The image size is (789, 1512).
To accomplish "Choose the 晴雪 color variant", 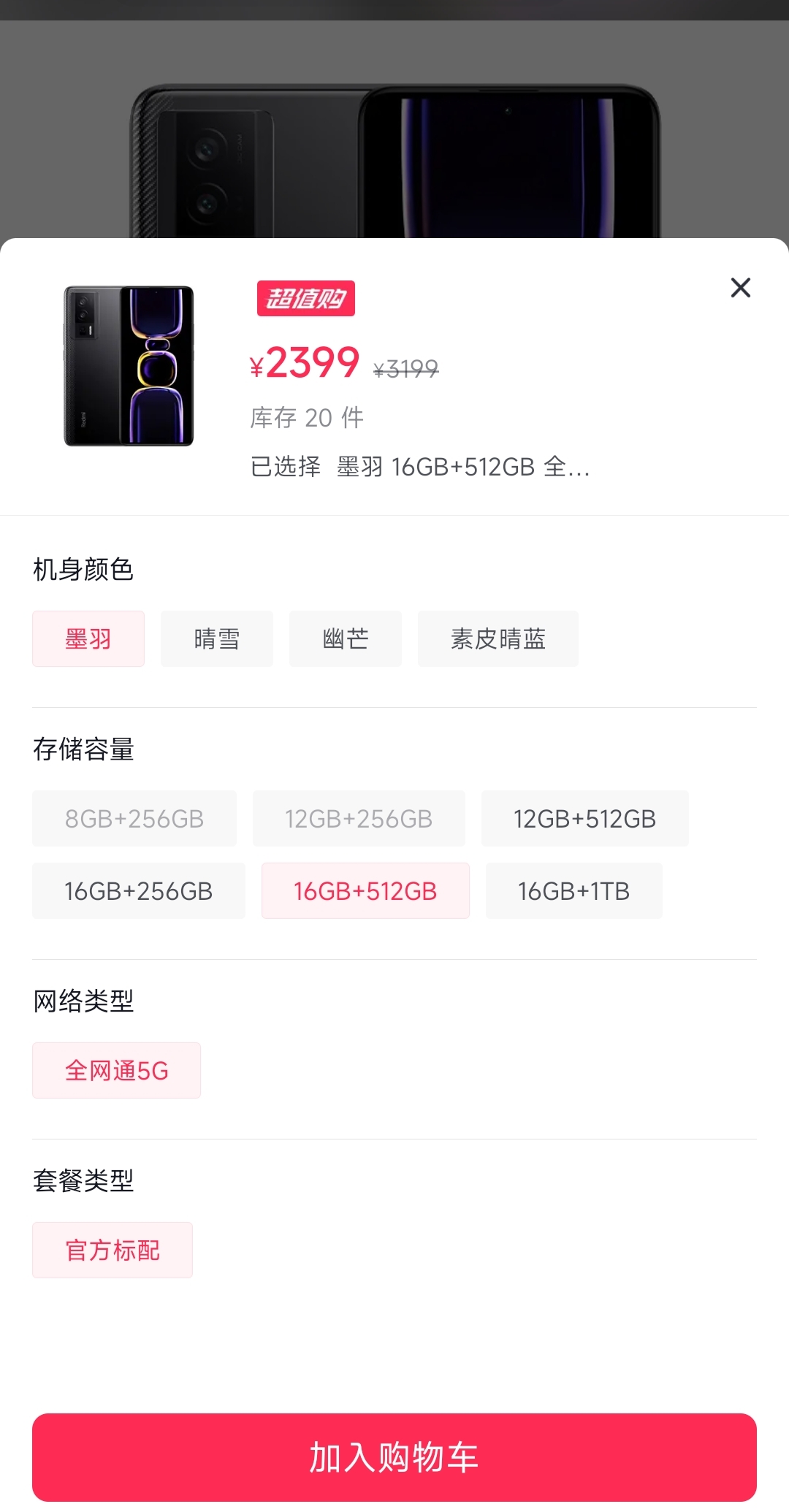I will click(216, 638).
